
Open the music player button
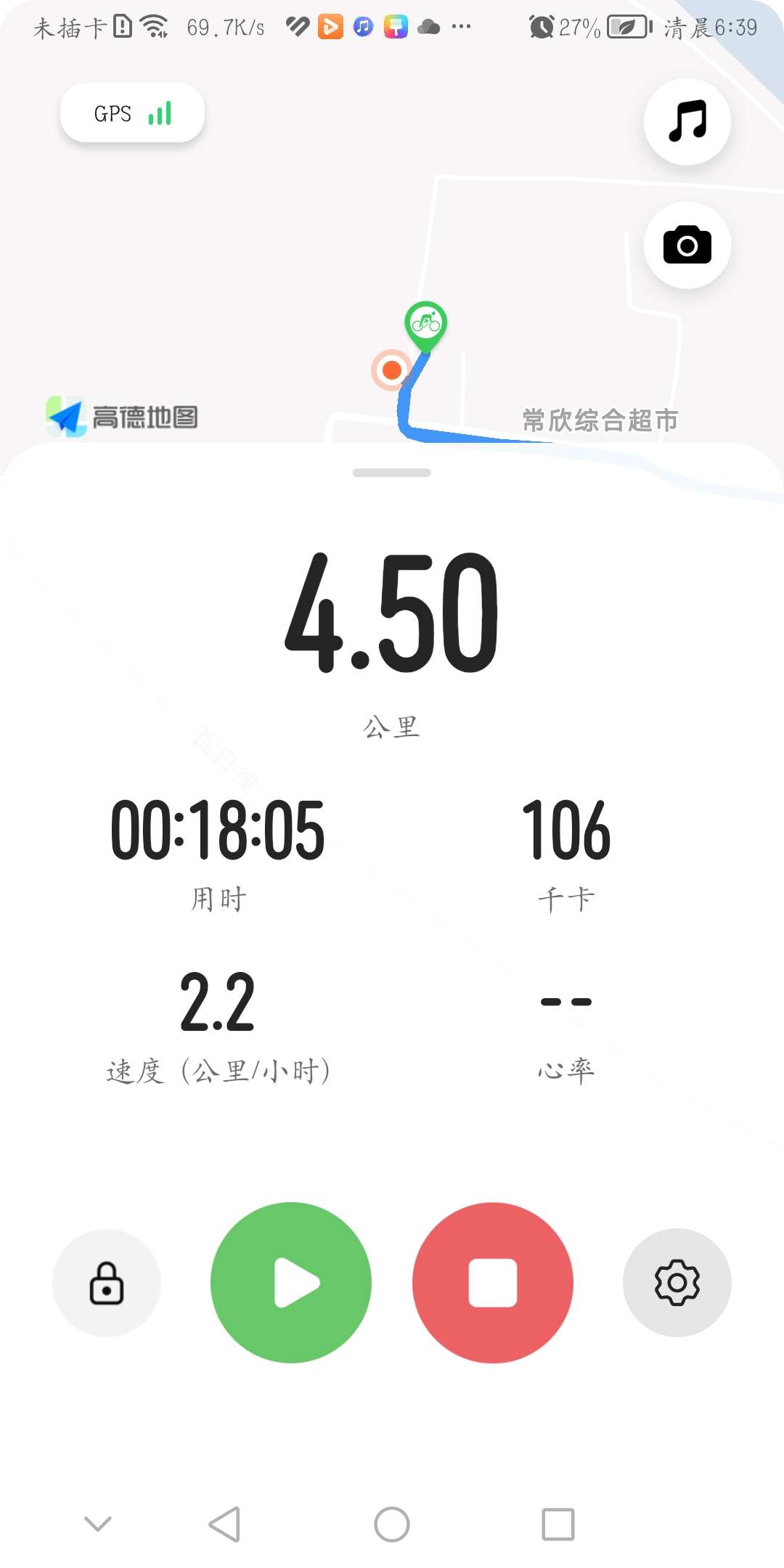pos(687,121)
